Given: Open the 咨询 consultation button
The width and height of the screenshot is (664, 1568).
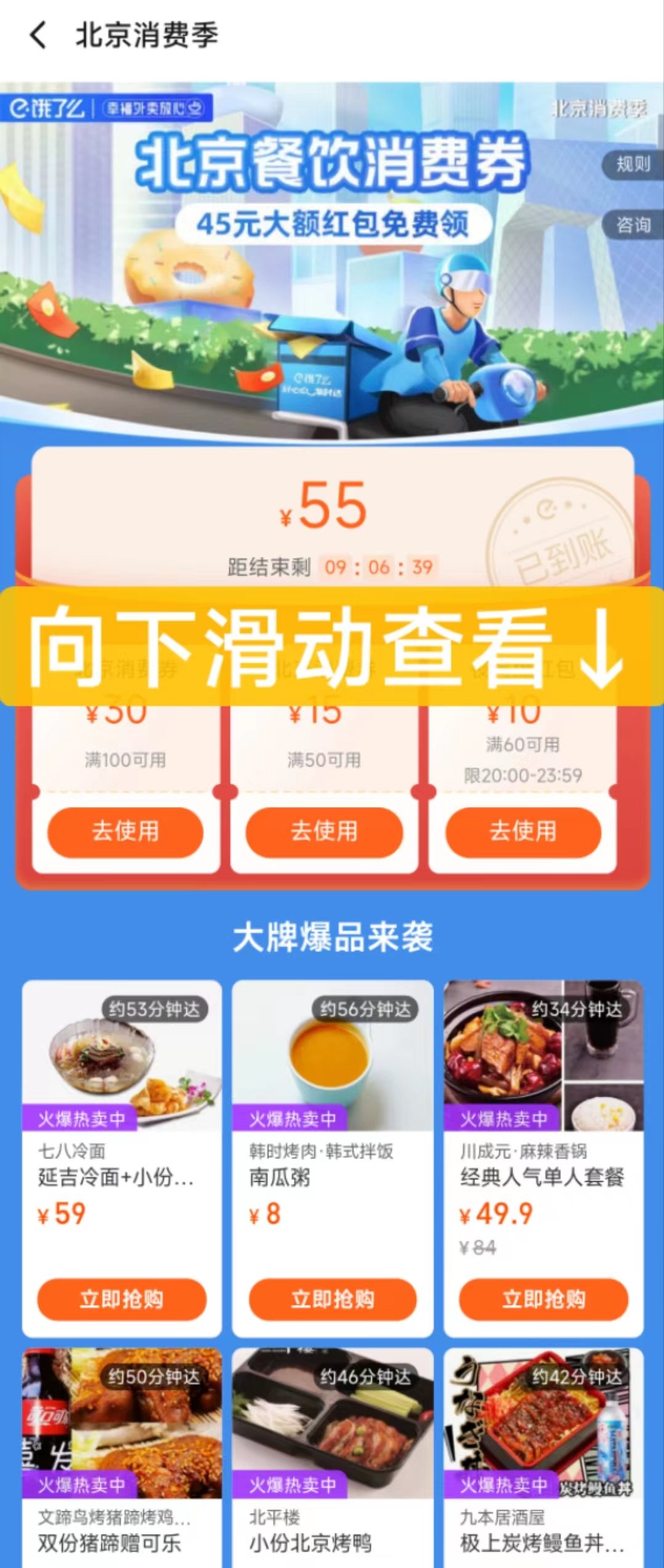Looking at the screenshot, I should click(x=633, y=225).
